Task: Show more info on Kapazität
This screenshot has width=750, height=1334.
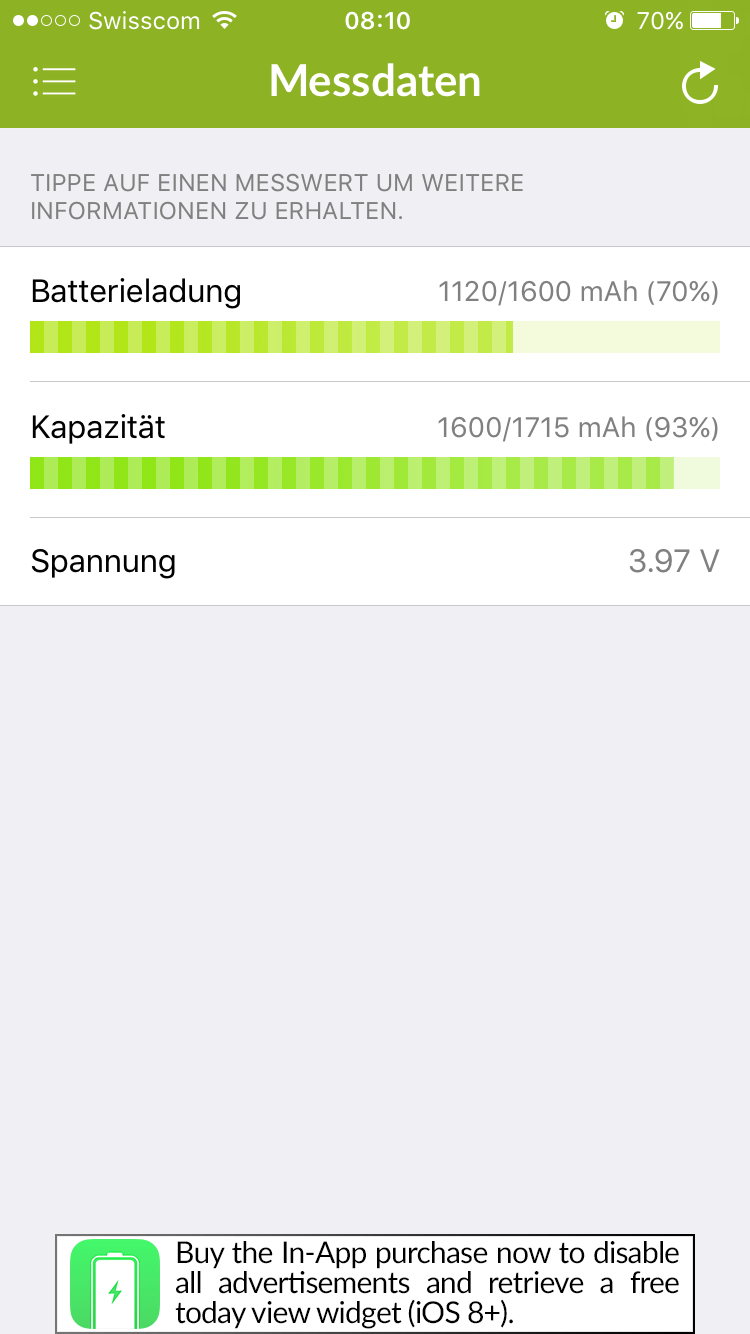Action: click(375, 450)
